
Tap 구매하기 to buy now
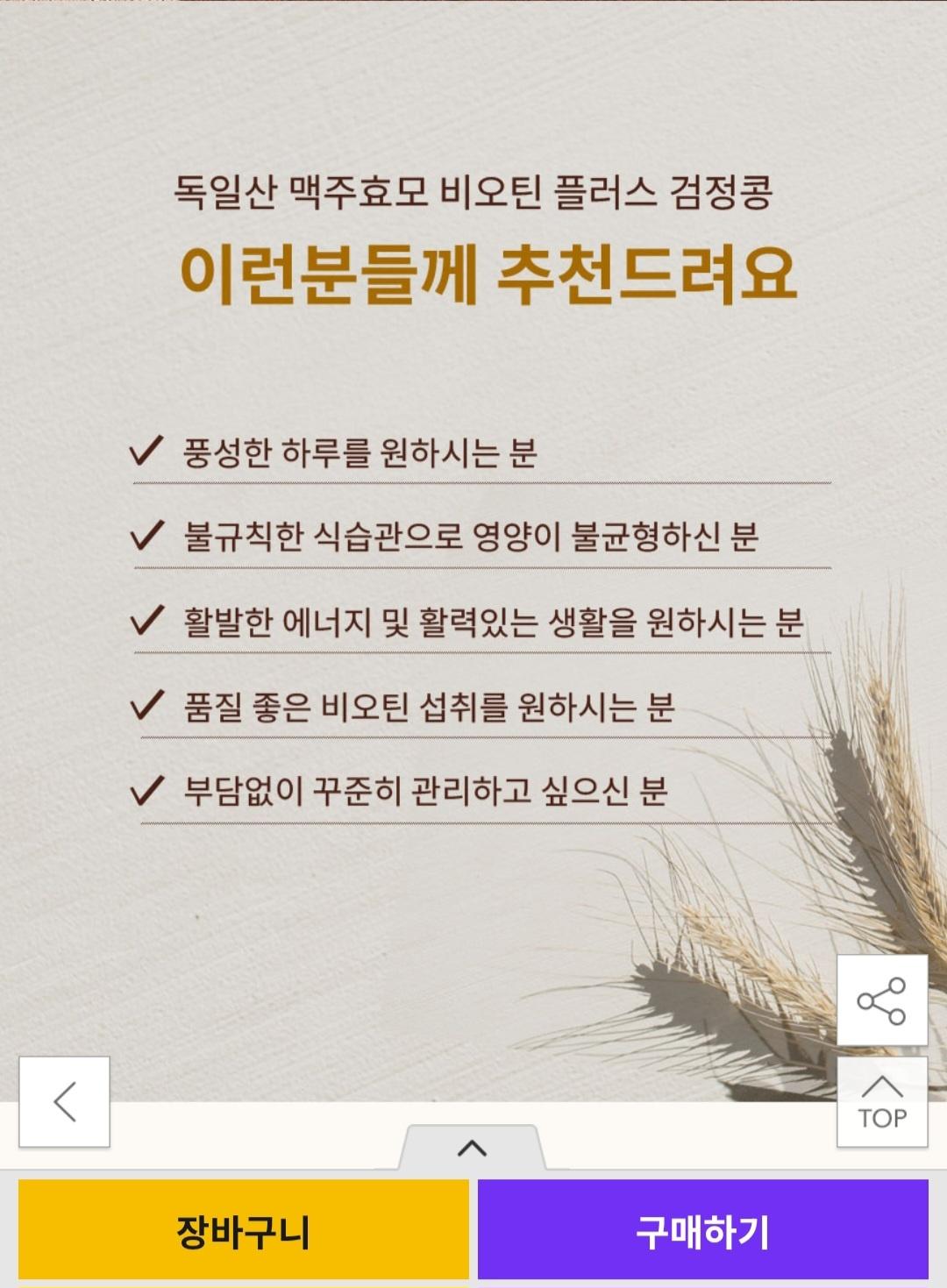[702, 1230]
